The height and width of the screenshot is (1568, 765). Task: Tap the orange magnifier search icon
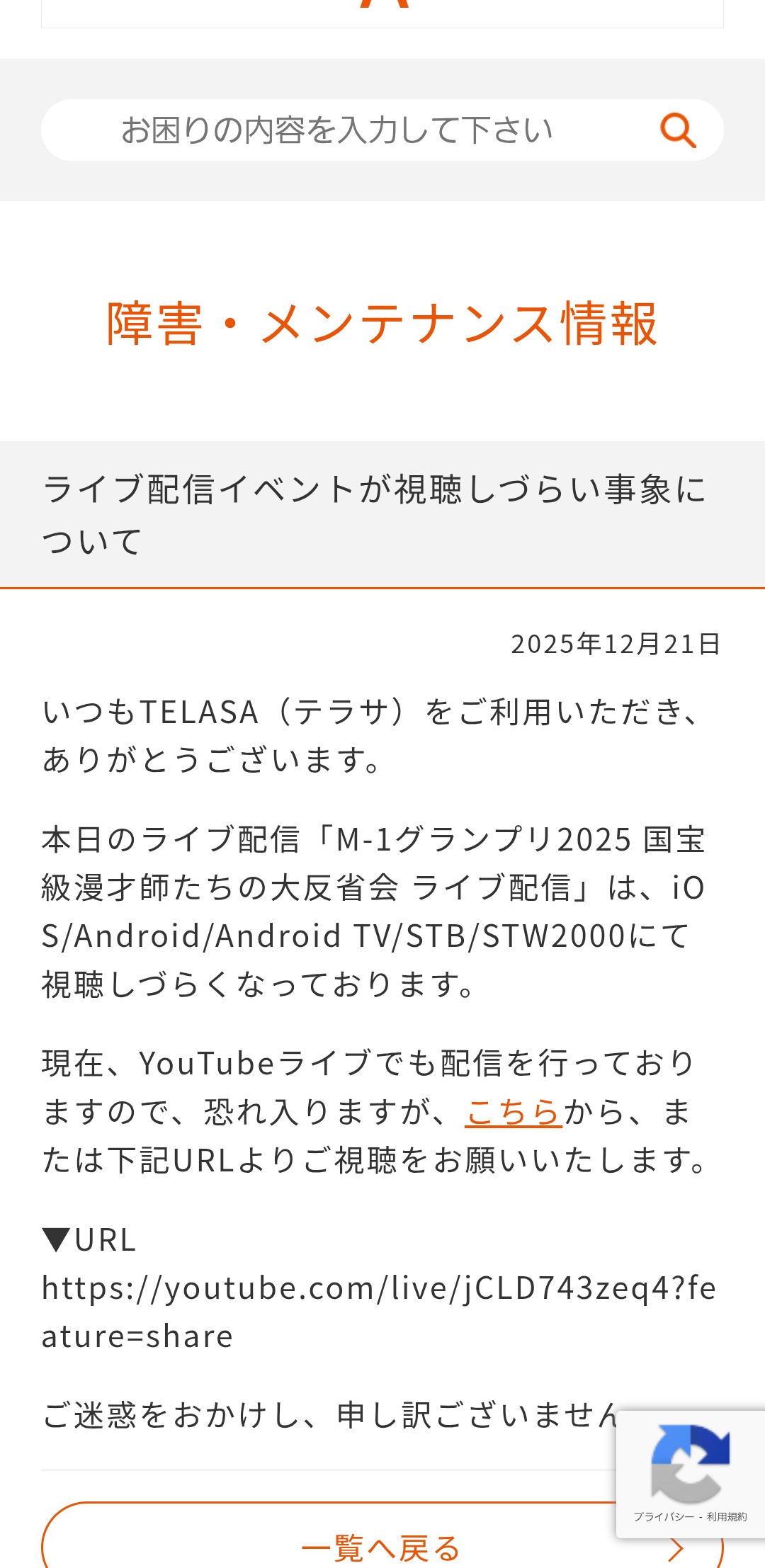pyautogui.click(x=678, y=130)
